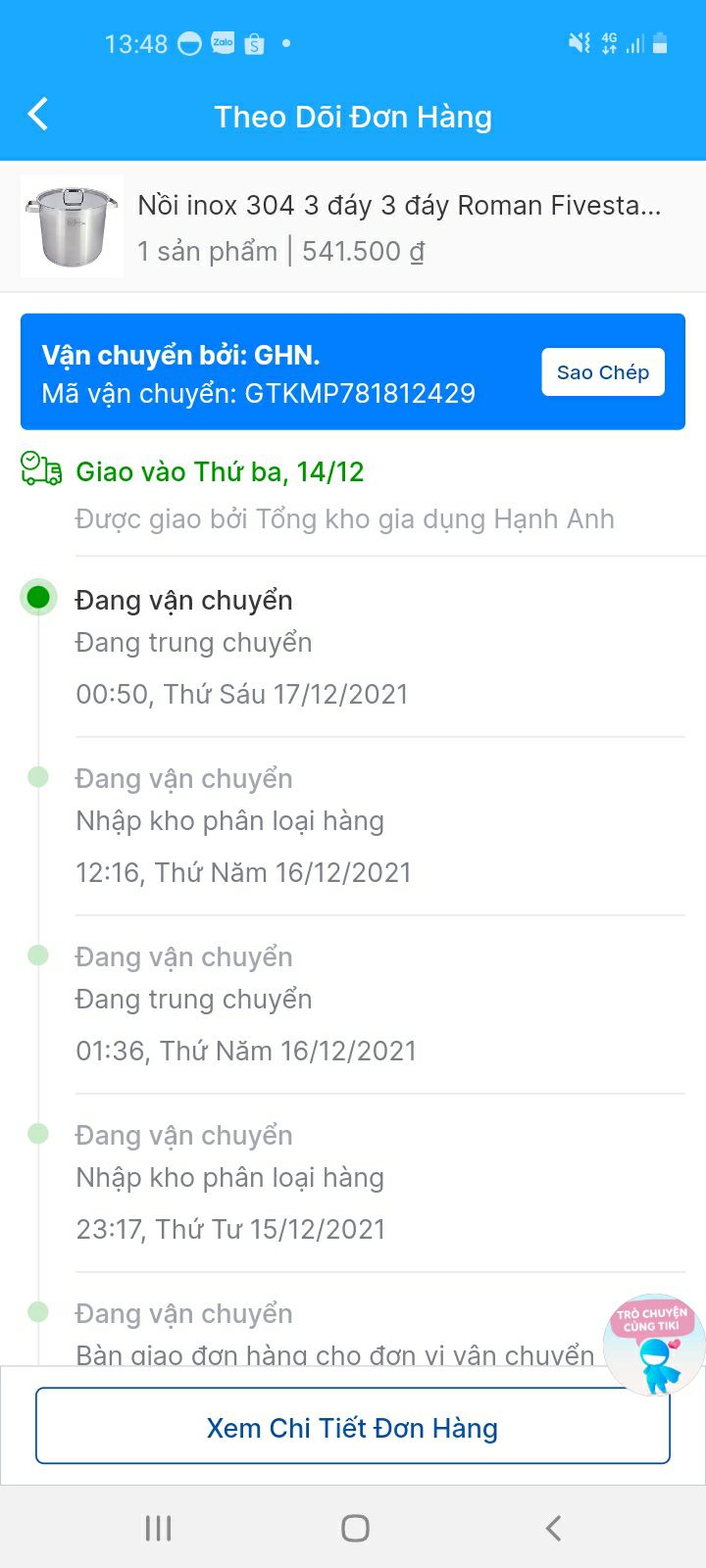
Task: Select the dot for the 15/12 transit status
Action: point(38,1132)
